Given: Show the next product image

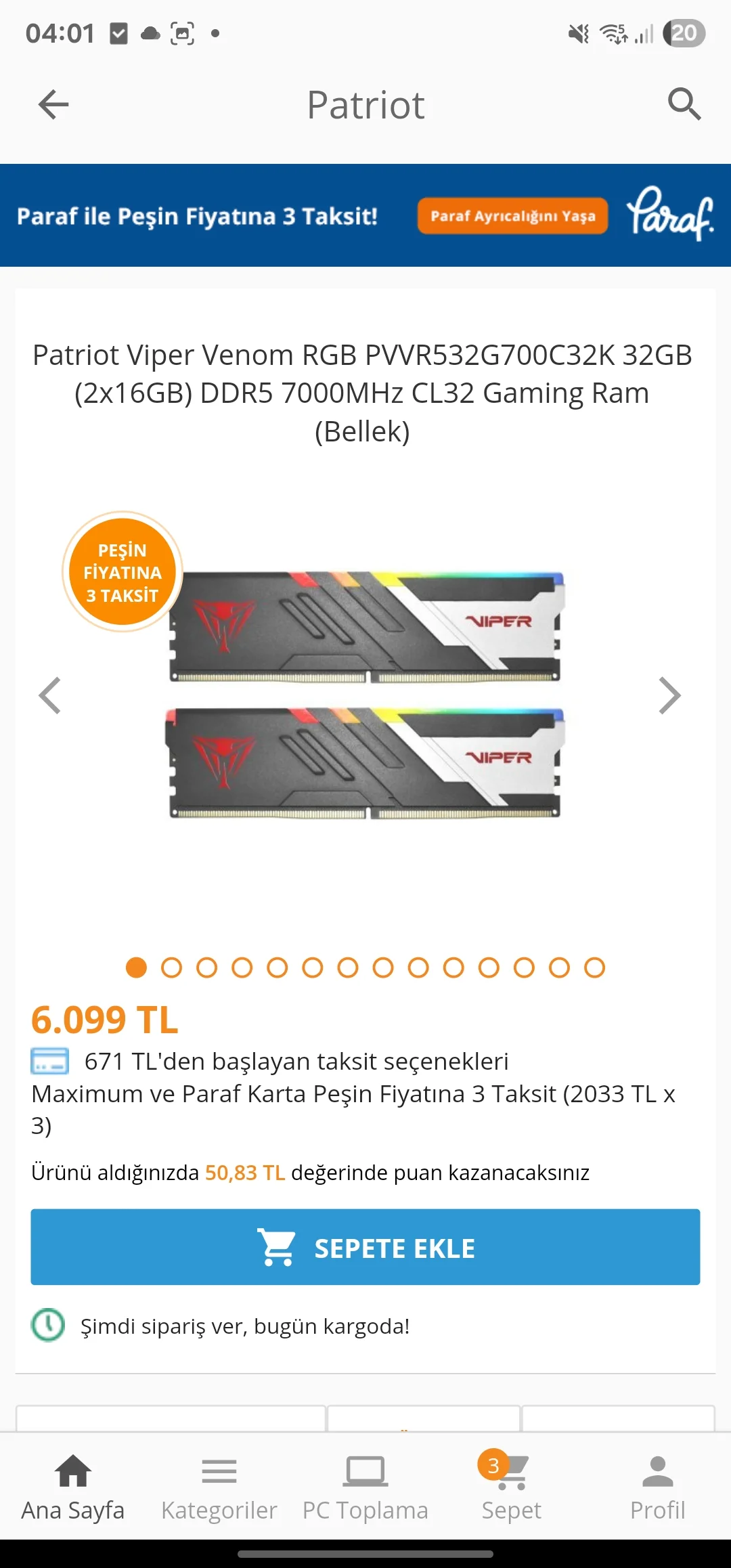Looking at the screenshot, I should 669,695.
